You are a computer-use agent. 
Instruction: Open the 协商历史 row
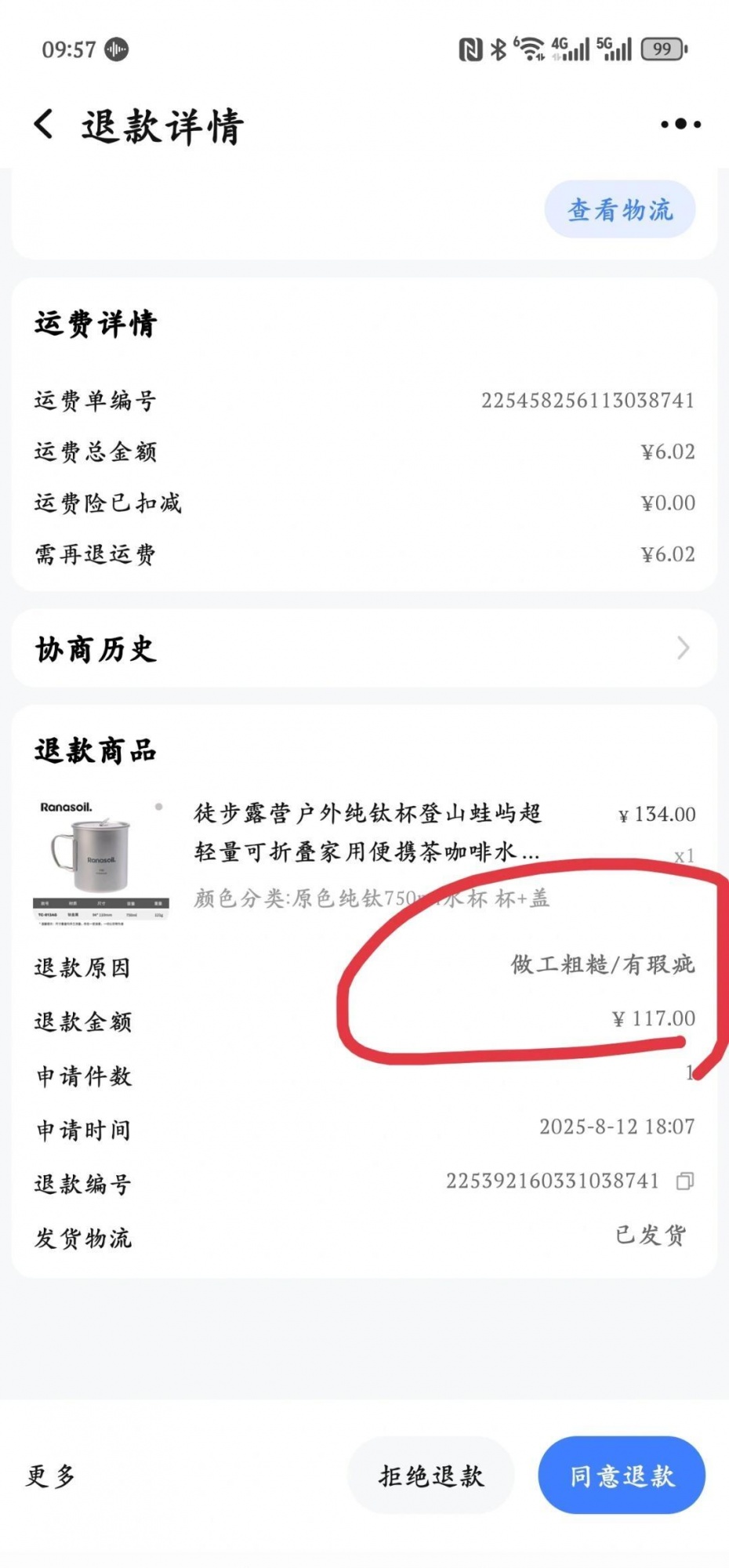pos(364,648)
